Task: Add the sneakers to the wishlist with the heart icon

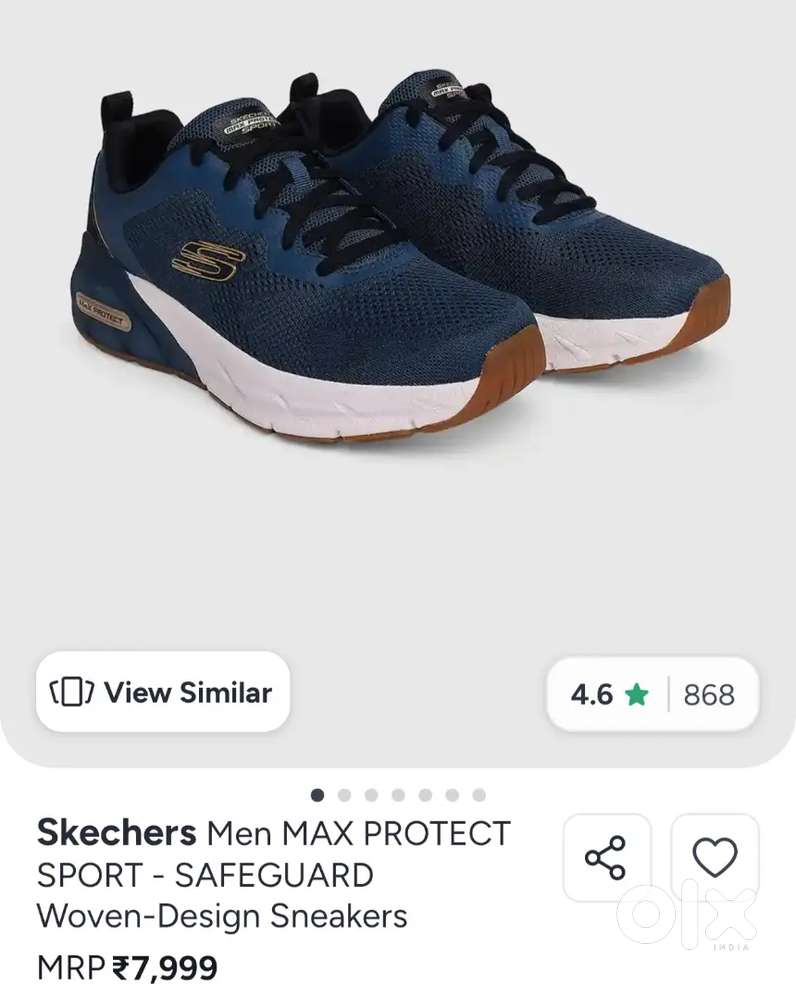Action: pyautogui.click(x=714, y=857)
